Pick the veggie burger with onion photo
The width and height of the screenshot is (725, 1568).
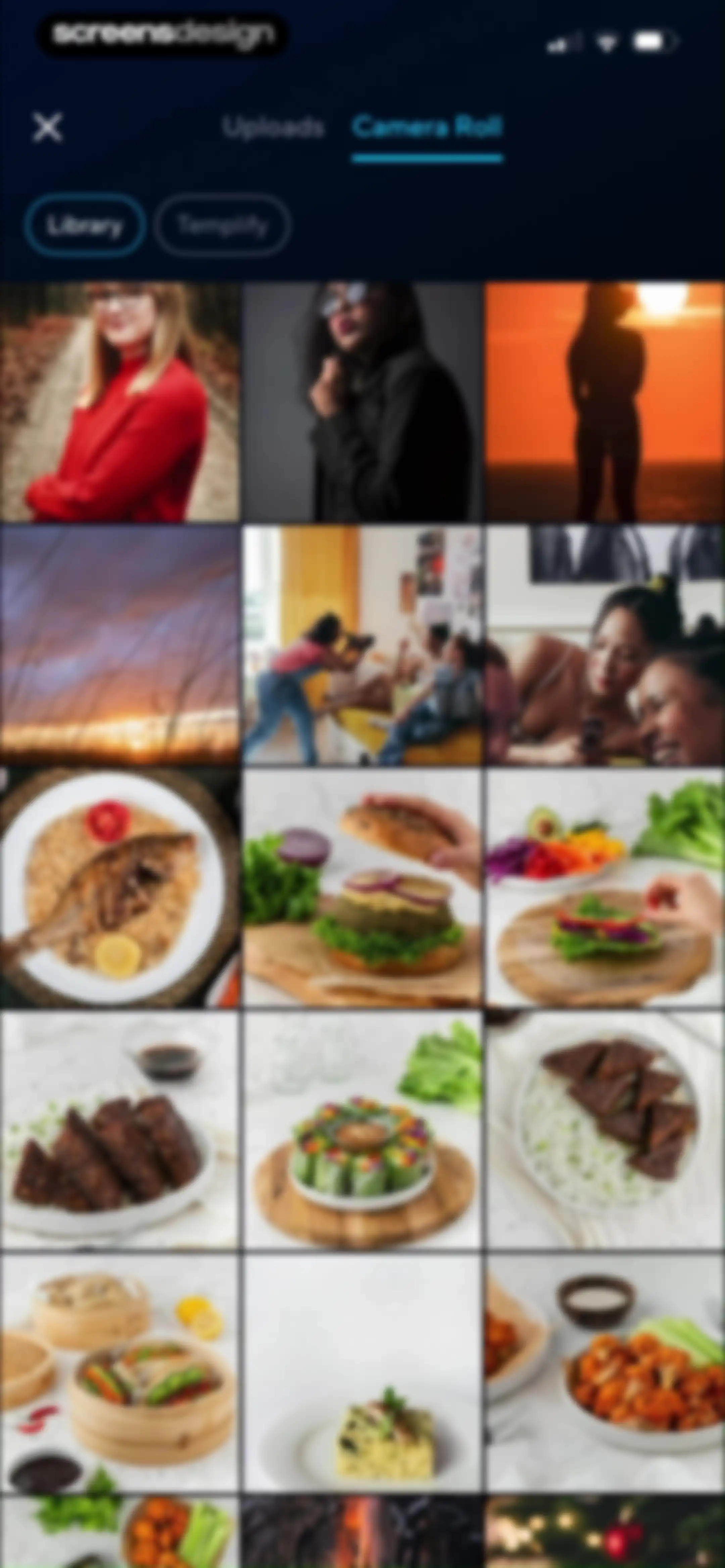point(362,887)
